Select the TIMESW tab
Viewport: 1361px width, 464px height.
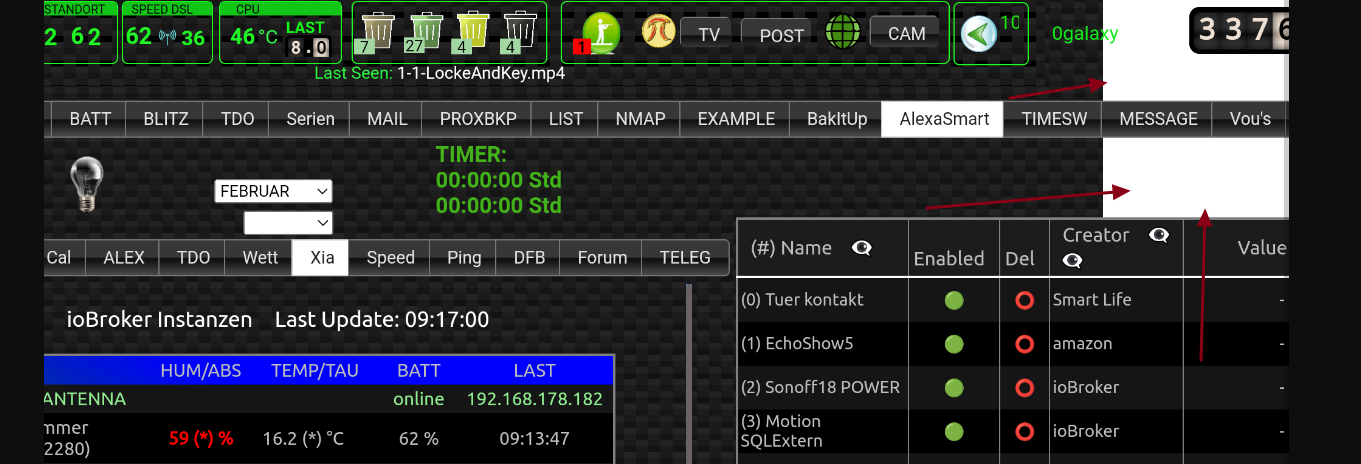click(x=1053, y=119)
